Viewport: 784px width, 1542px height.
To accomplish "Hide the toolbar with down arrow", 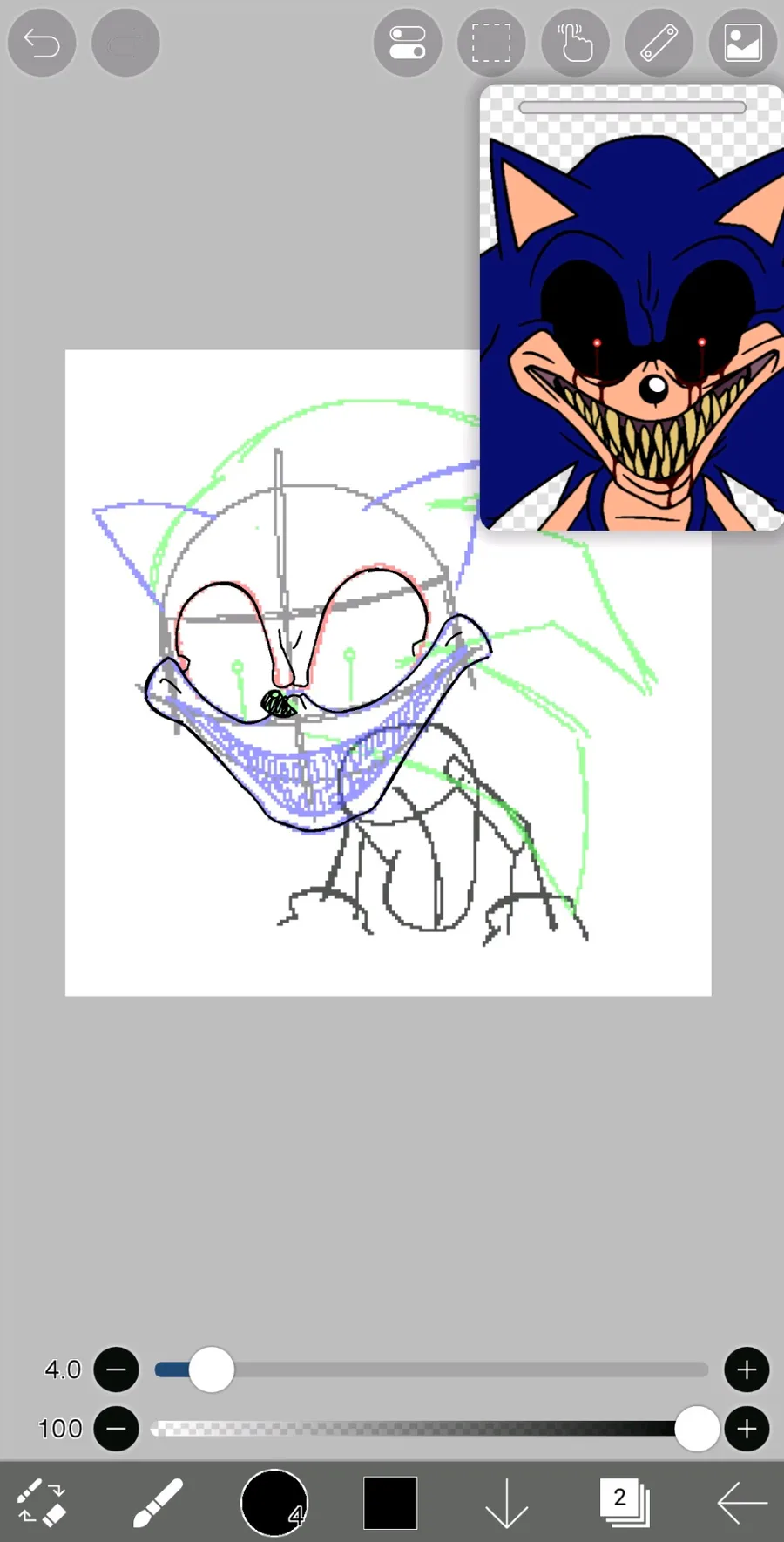I will click(x=506, y=1503).
